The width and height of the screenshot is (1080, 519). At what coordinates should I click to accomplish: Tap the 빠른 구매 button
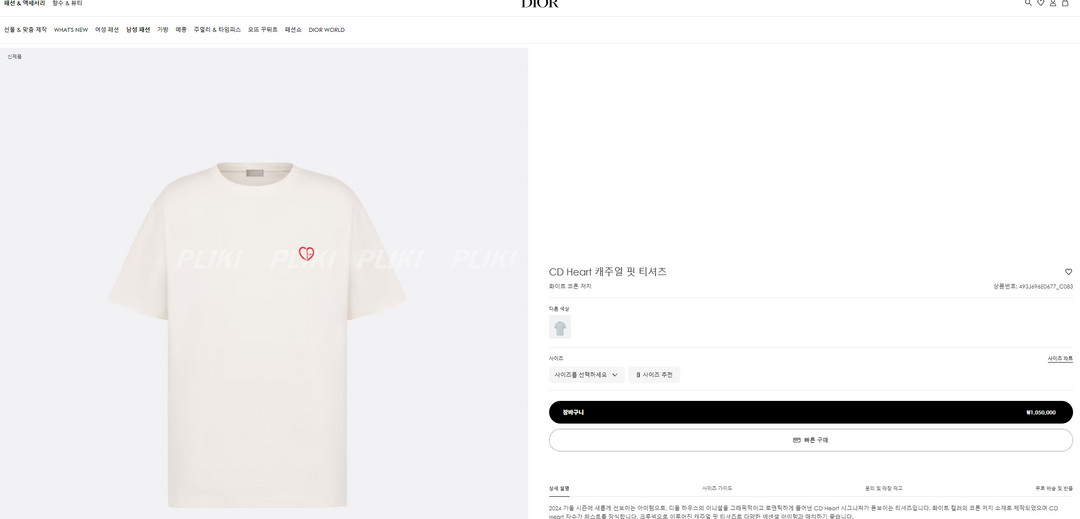pyautogui.click(x=810, y=440)
